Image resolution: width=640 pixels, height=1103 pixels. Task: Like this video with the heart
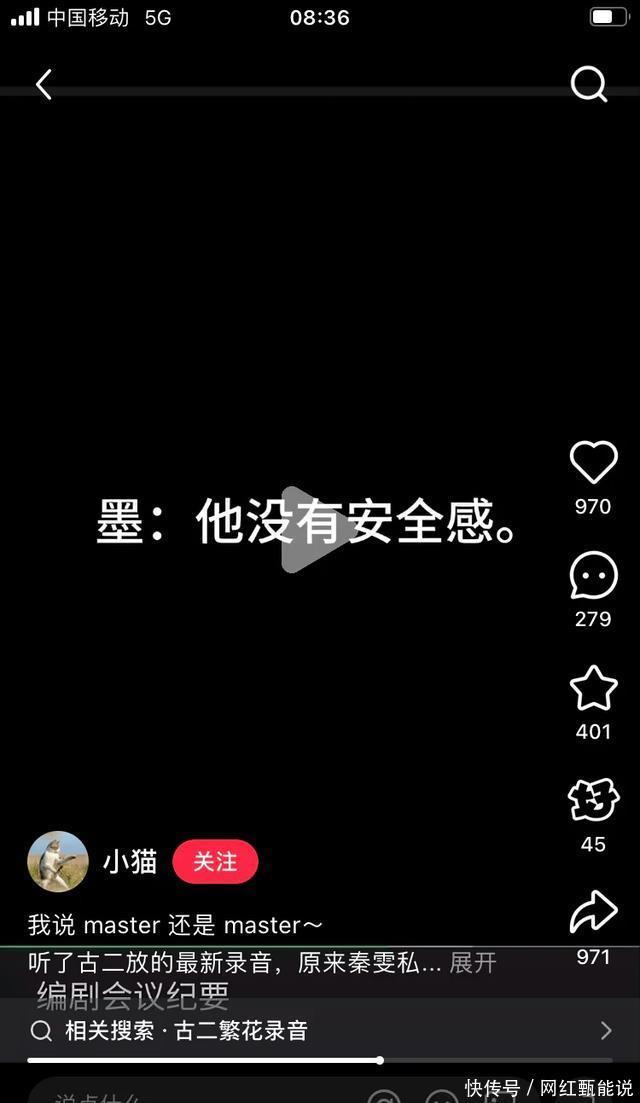(593, 463)
